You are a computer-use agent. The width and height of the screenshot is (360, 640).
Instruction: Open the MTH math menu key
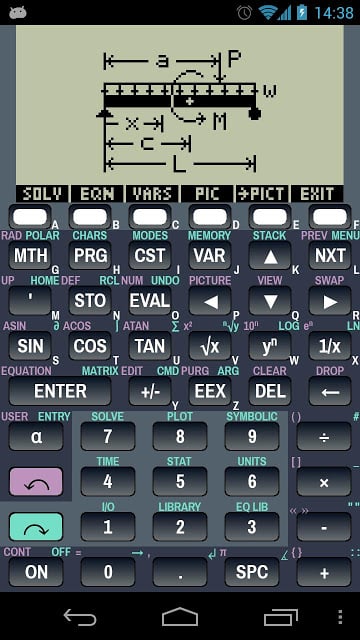pyautogui.click(x=30, y=256)
